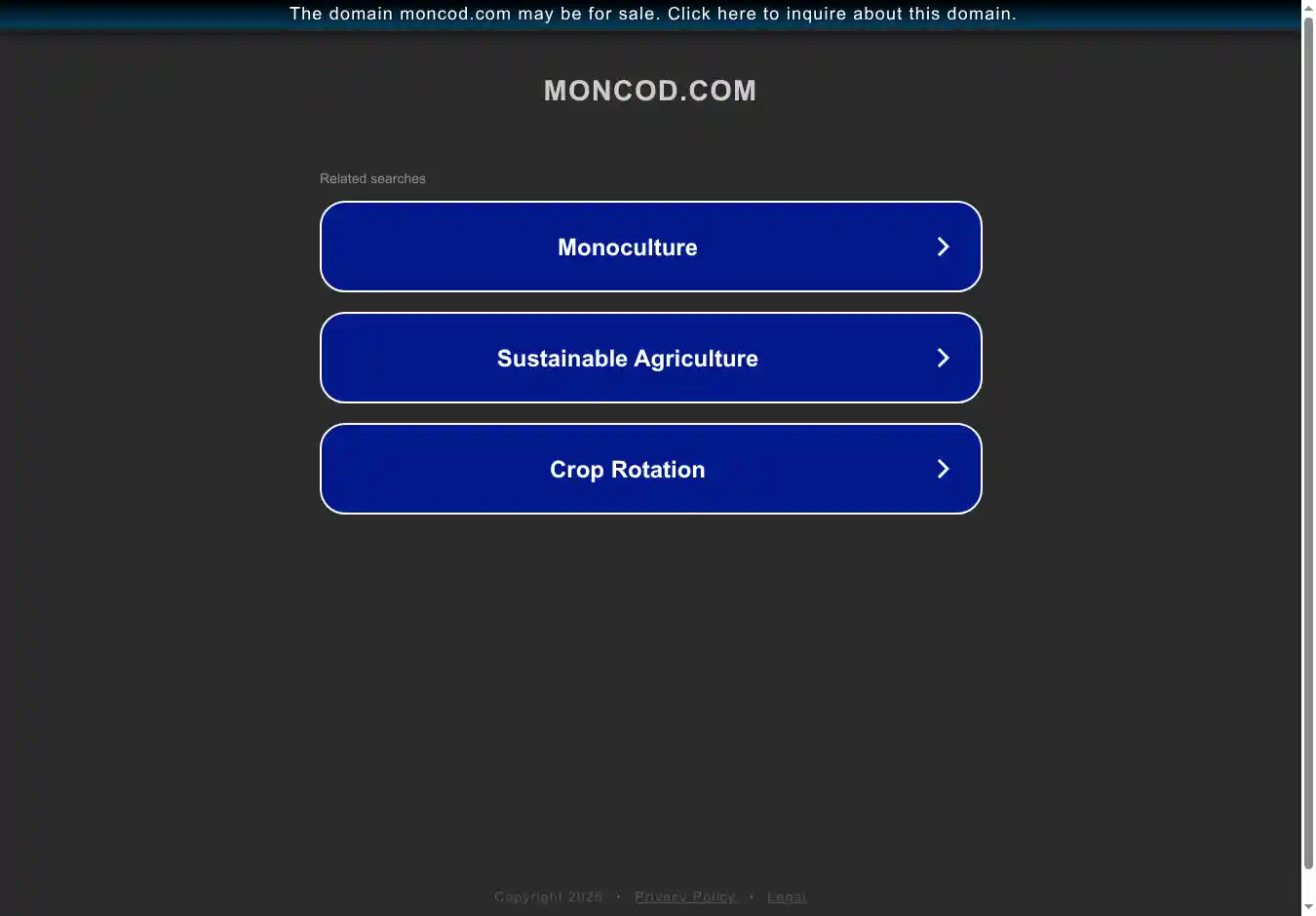Open the Legal link in footer
The height and width of the screenshot is (916, 1316).
point(786,897)
